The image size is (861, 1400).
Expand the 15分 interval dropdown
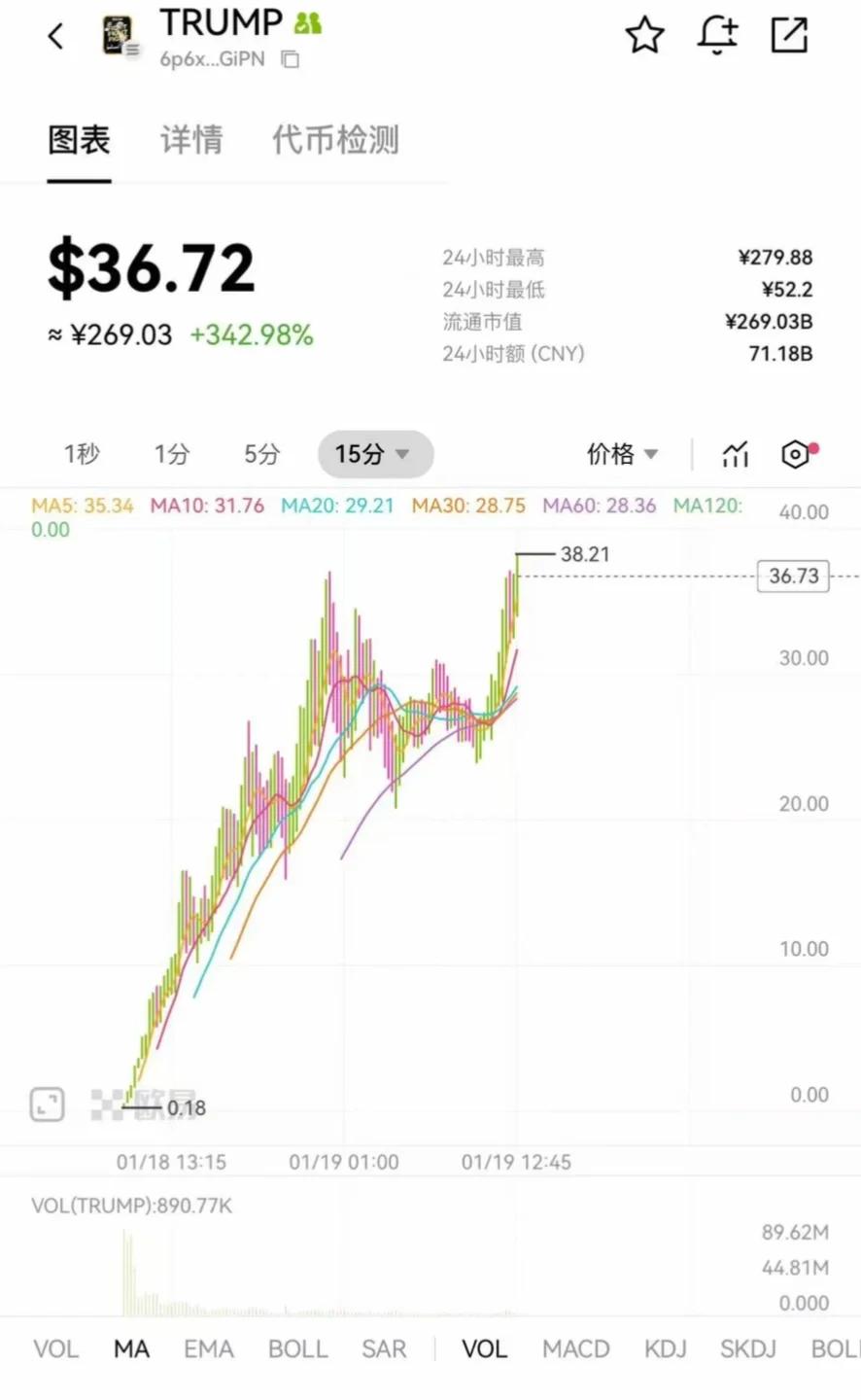[374, 454]
